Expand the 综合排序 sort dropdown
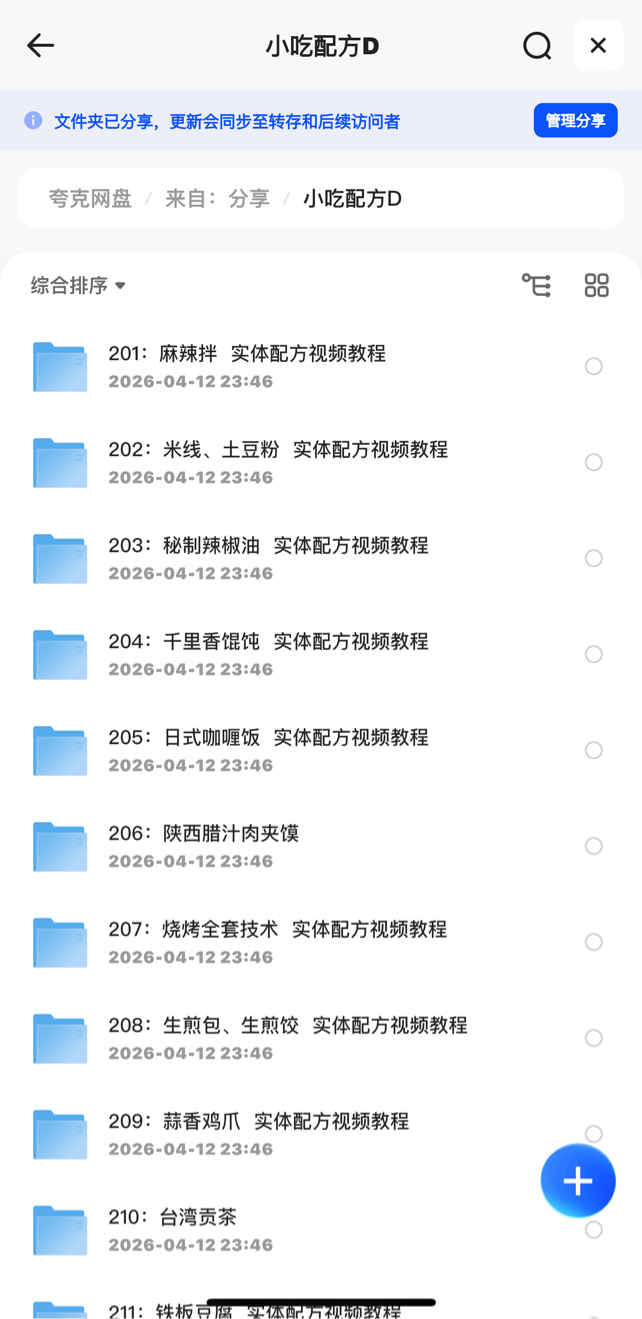Screen dimensions: 642x1319 tap(78, 286)
